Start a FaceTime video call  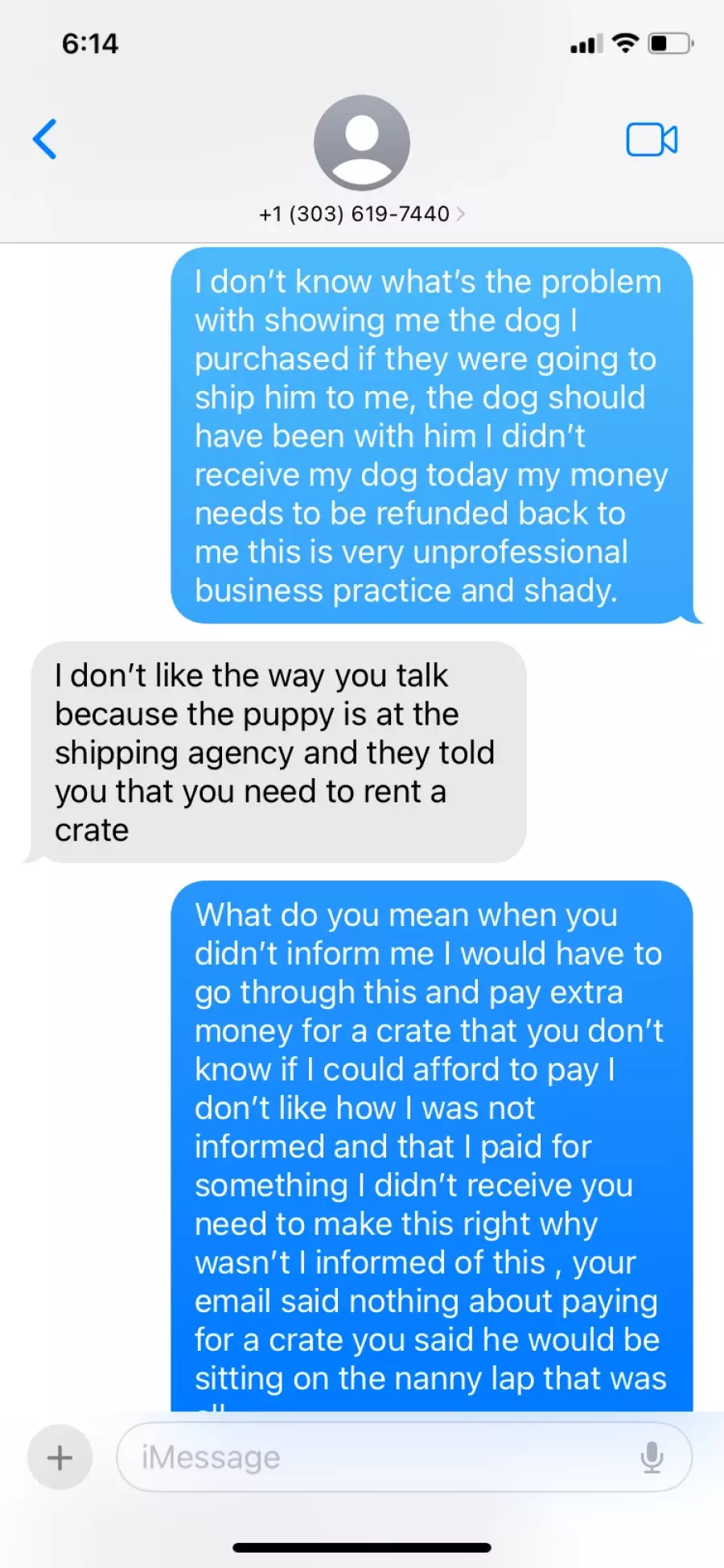pos(652,140)
